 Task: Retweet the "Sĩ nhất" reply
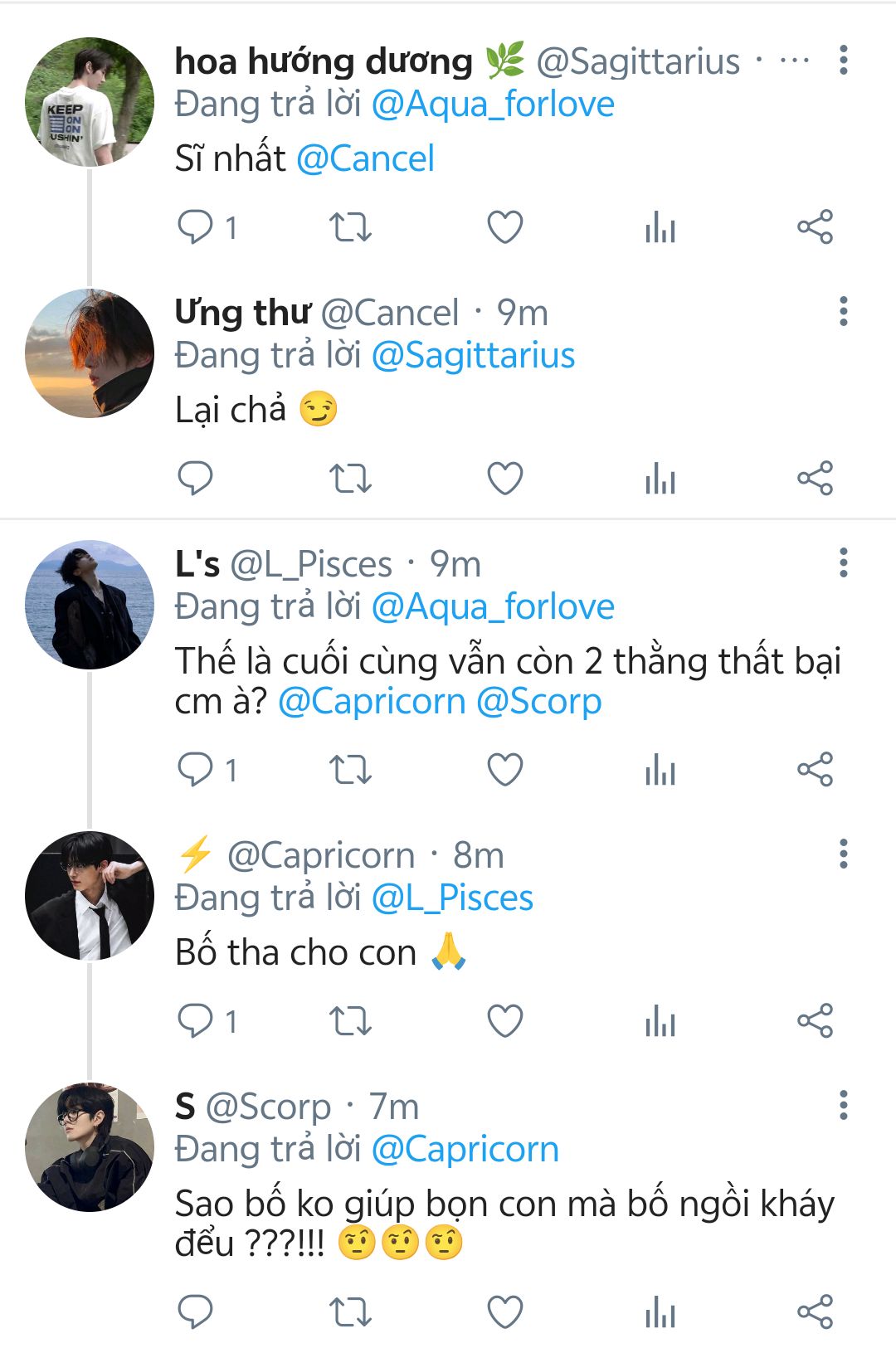(x=350, y=227)
